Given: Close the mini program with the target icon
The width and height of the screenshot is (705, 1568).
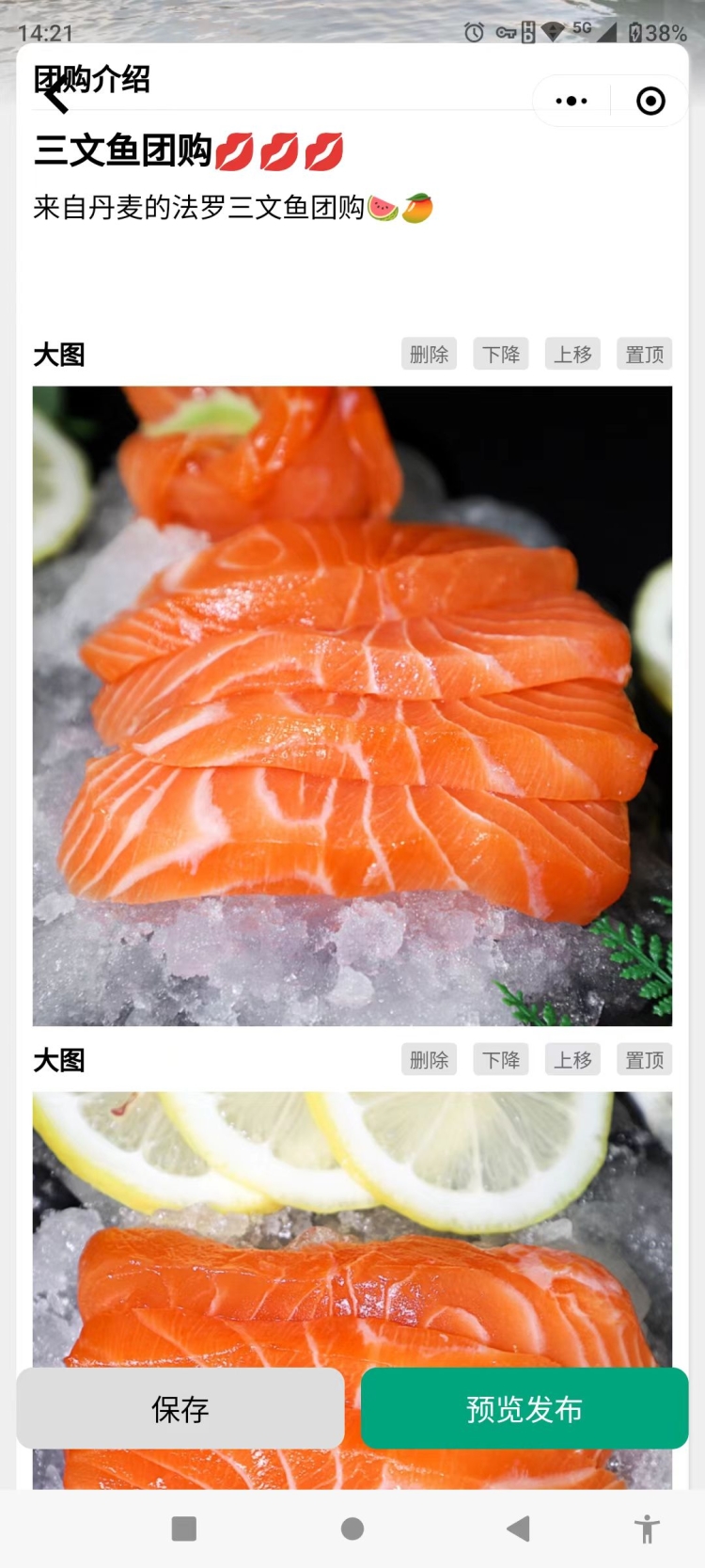Looking at the screenshot, I should [650, 101].
